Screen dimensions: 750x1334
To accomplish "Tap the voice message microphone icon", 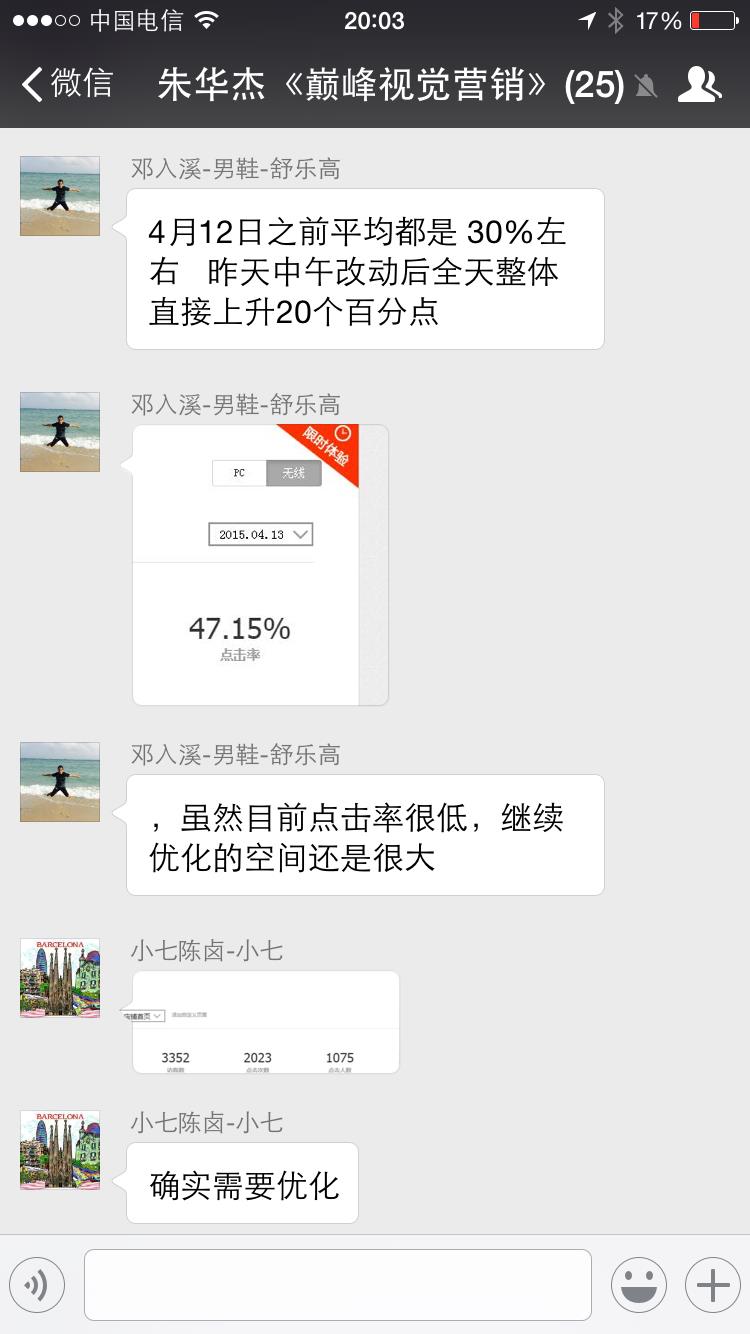I will point(37,1285).
